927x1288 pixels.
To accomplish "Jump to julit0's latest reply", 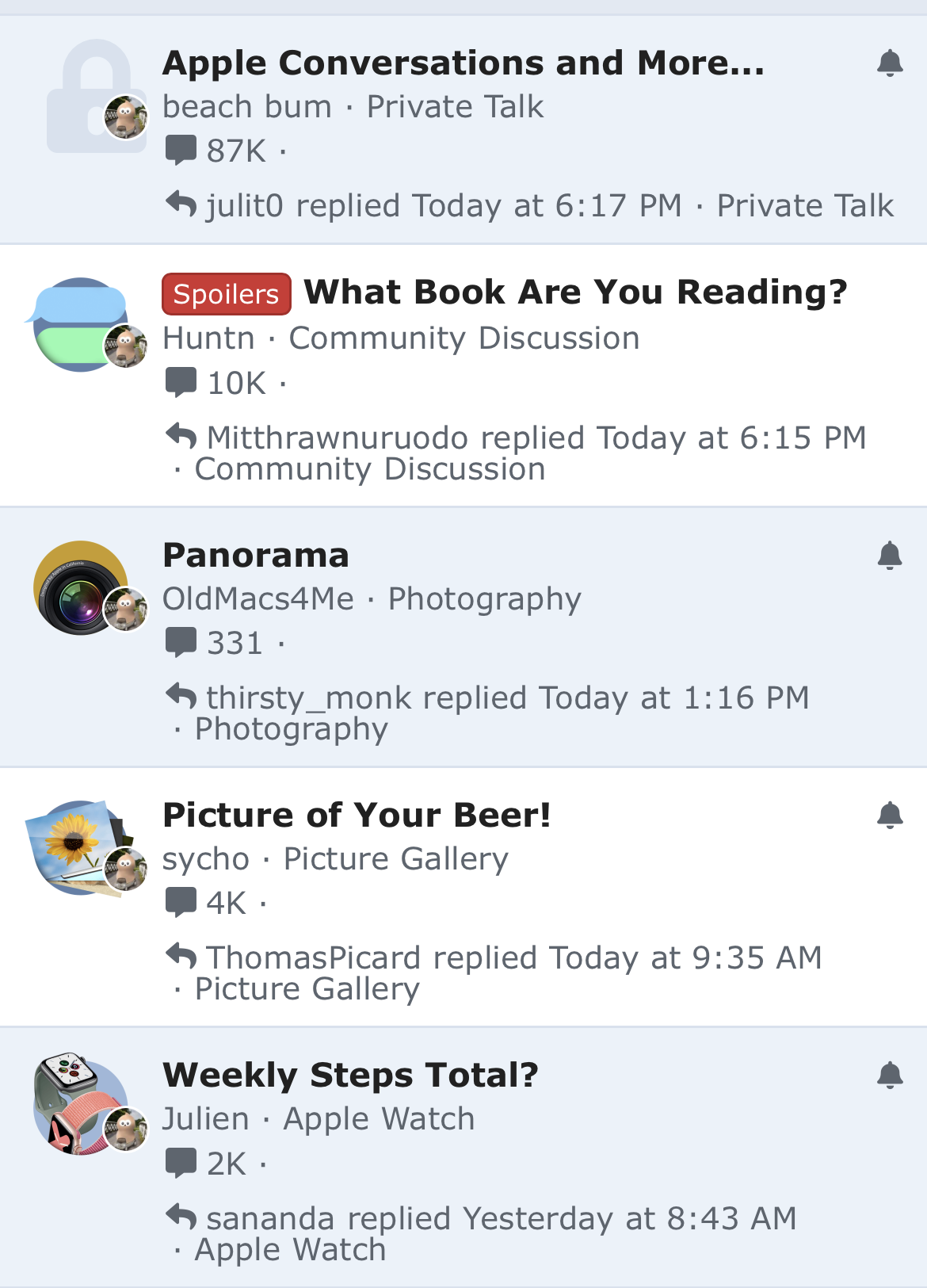I will [444, 206].
